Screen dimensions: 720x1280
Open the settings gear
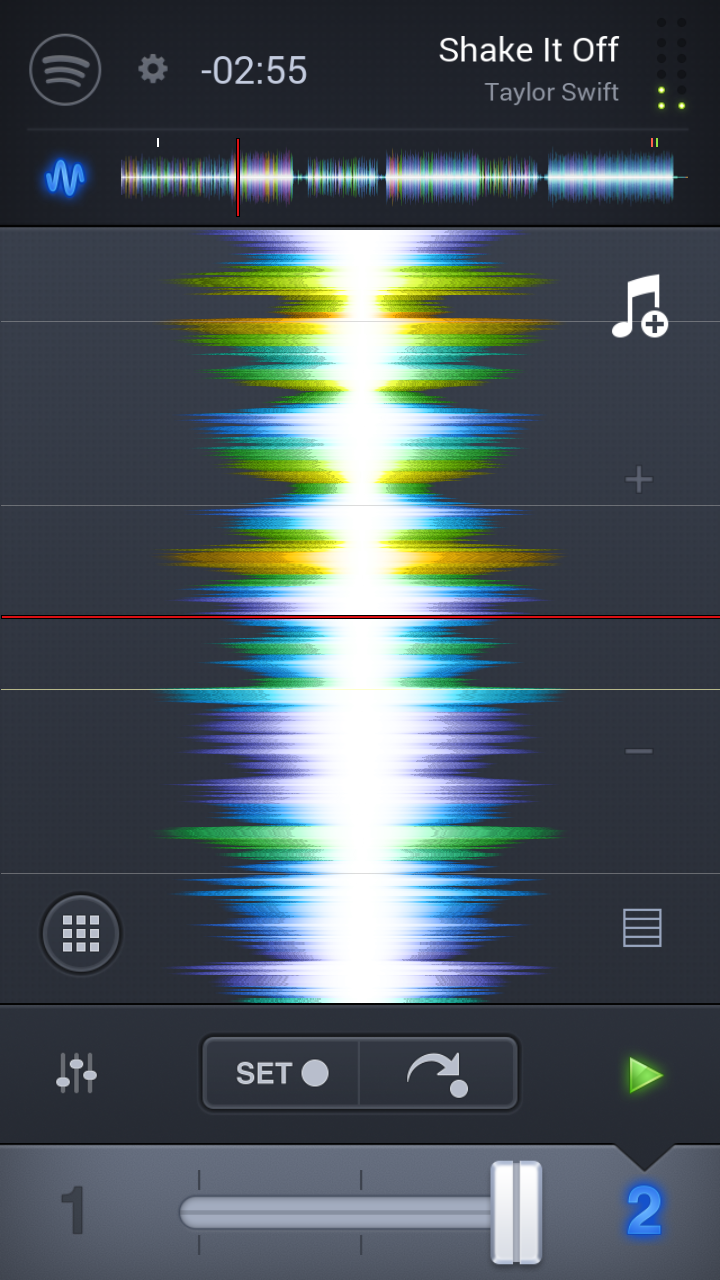pyautogui.click(x=152, y=70)
